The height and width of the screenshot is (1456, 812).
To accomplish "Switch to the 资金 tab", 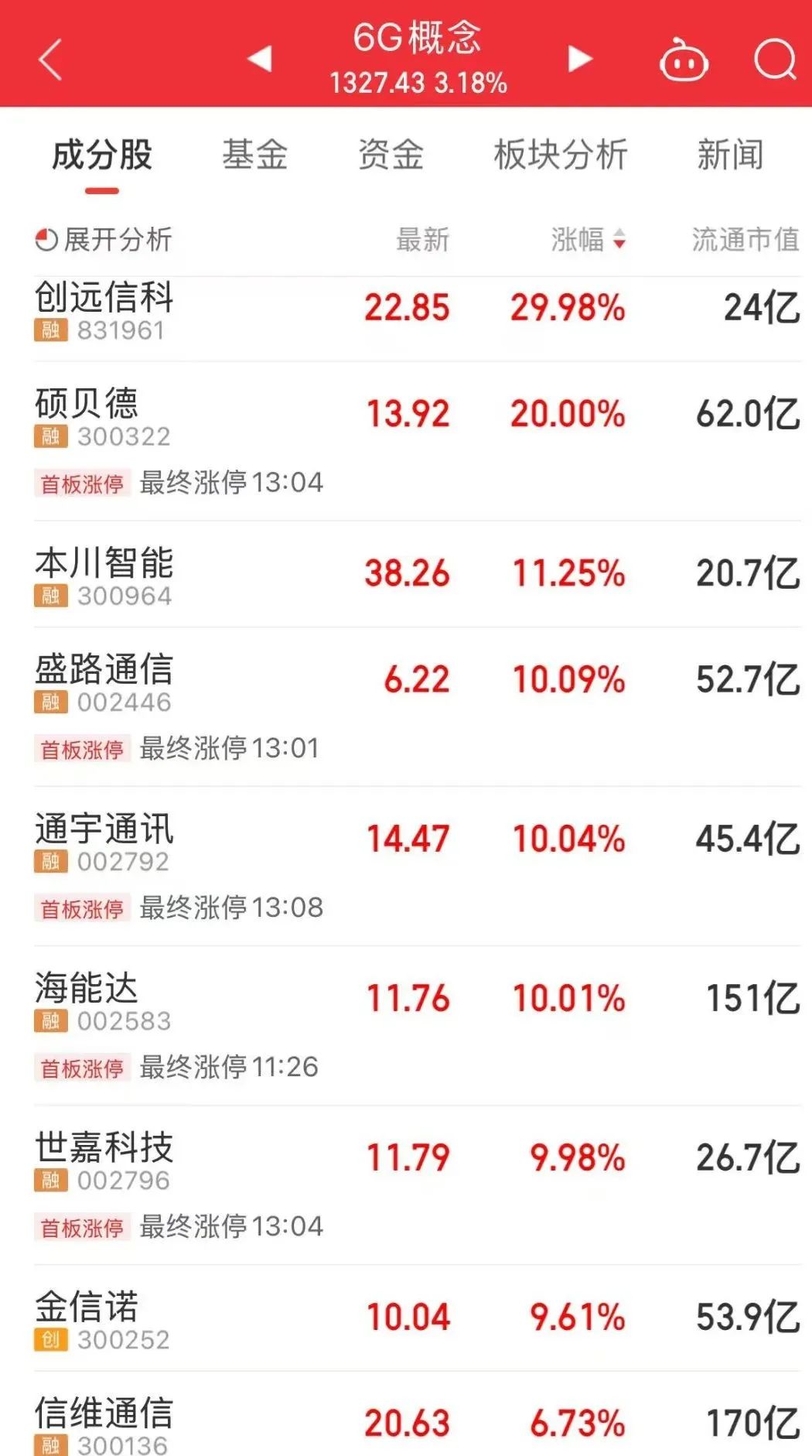I will click(391, 155).
